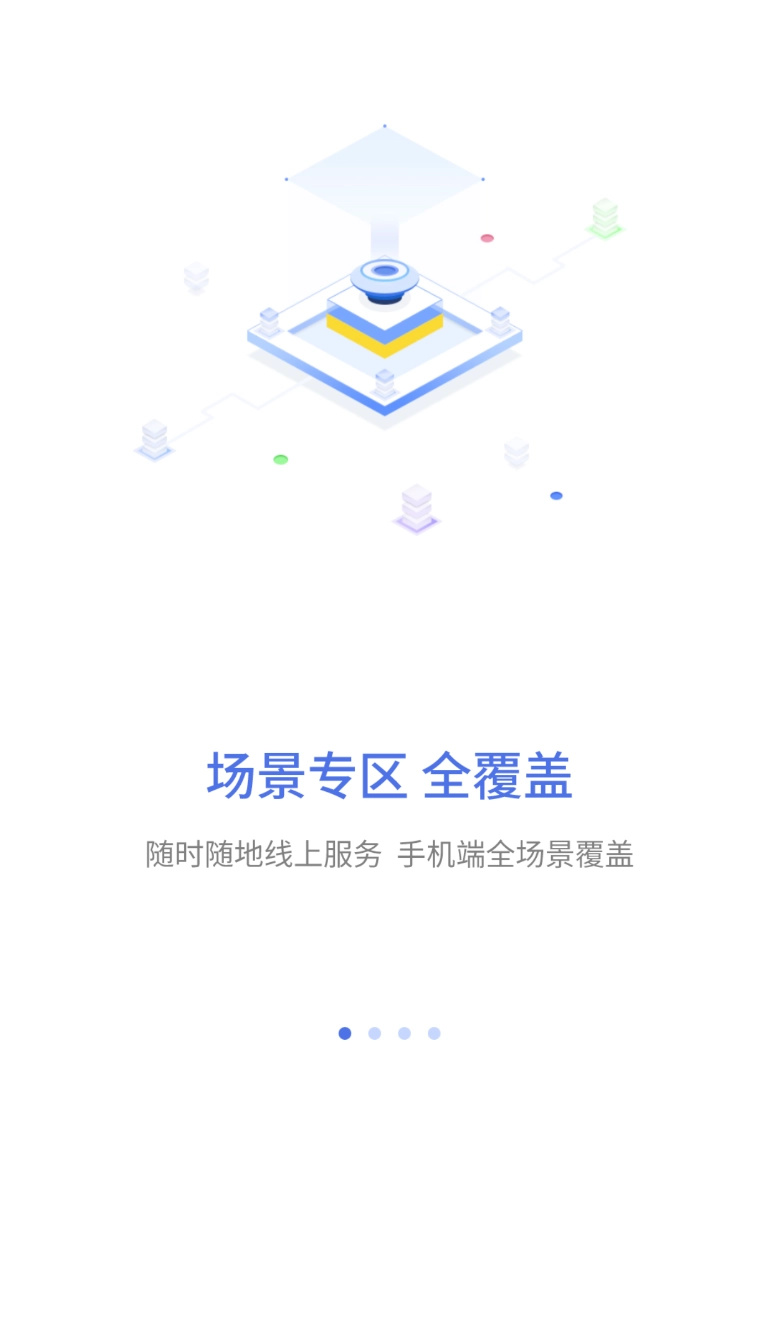Tap the green dot below the platform
The height and width of the screenshot is (1321, 773).
coord(281,458)
